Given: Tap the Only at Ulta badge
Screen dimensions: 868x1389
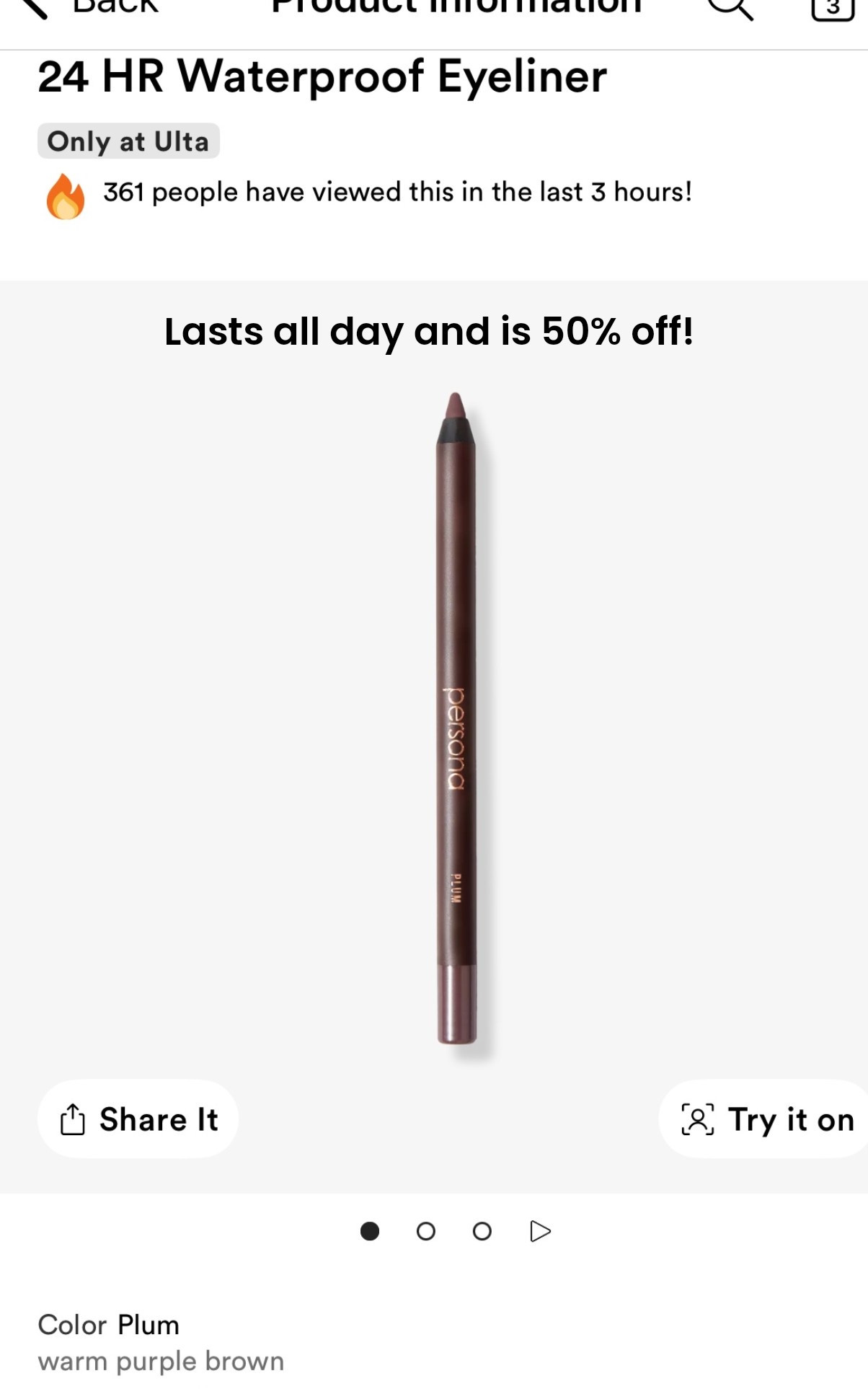Looking at the screenshot, I should (128, 141).
